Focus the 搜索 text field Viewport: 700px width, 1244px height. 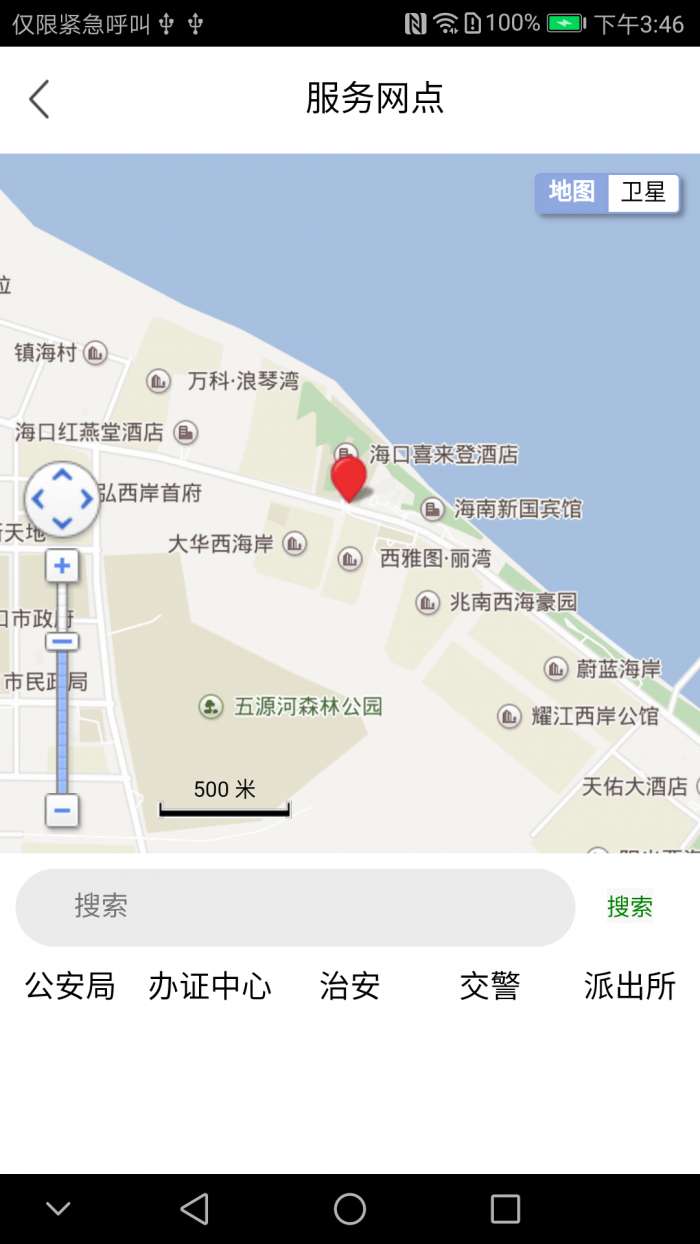(295, 907)
